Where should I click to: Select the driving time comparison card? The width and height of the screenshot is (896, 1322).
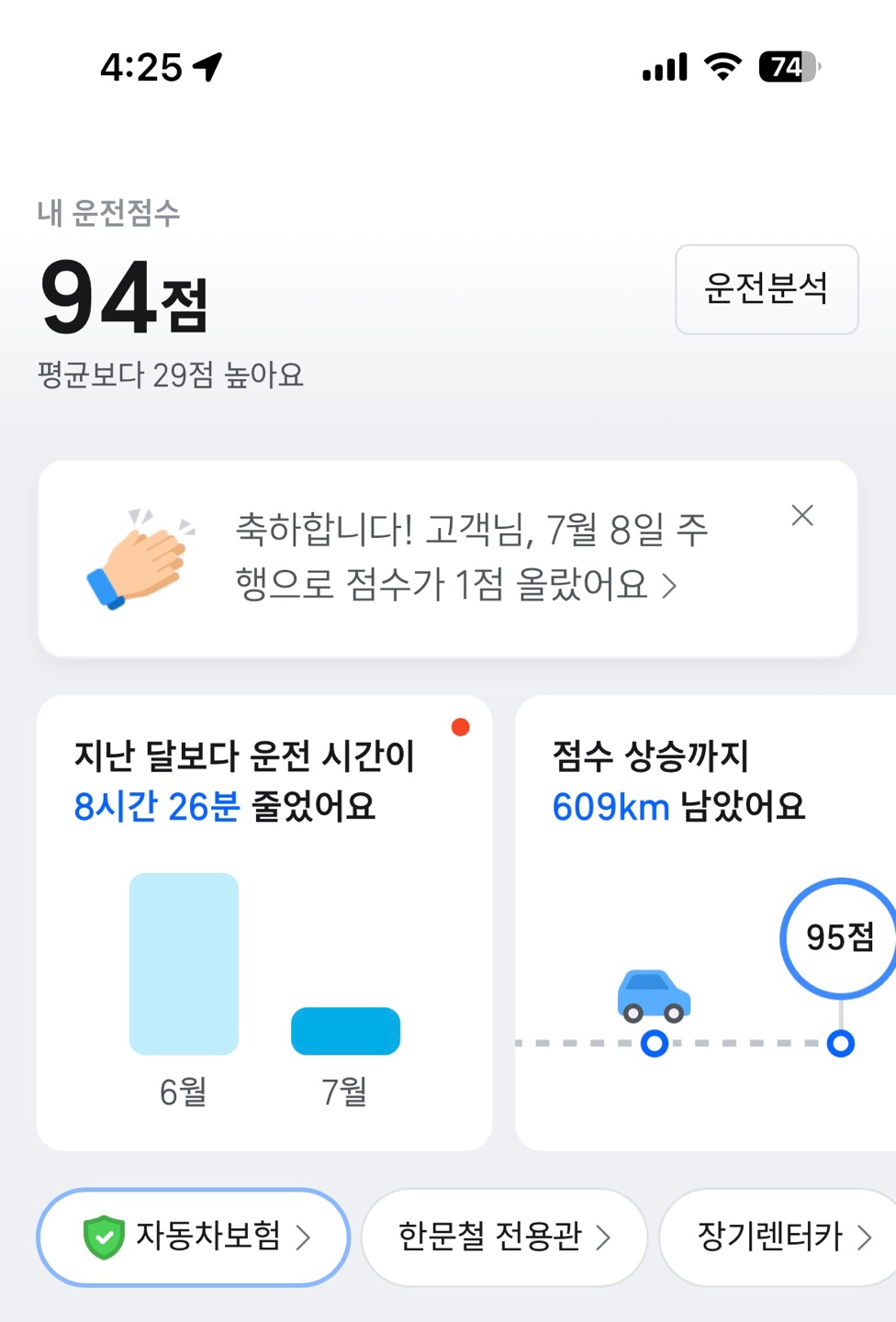(264, 918)
